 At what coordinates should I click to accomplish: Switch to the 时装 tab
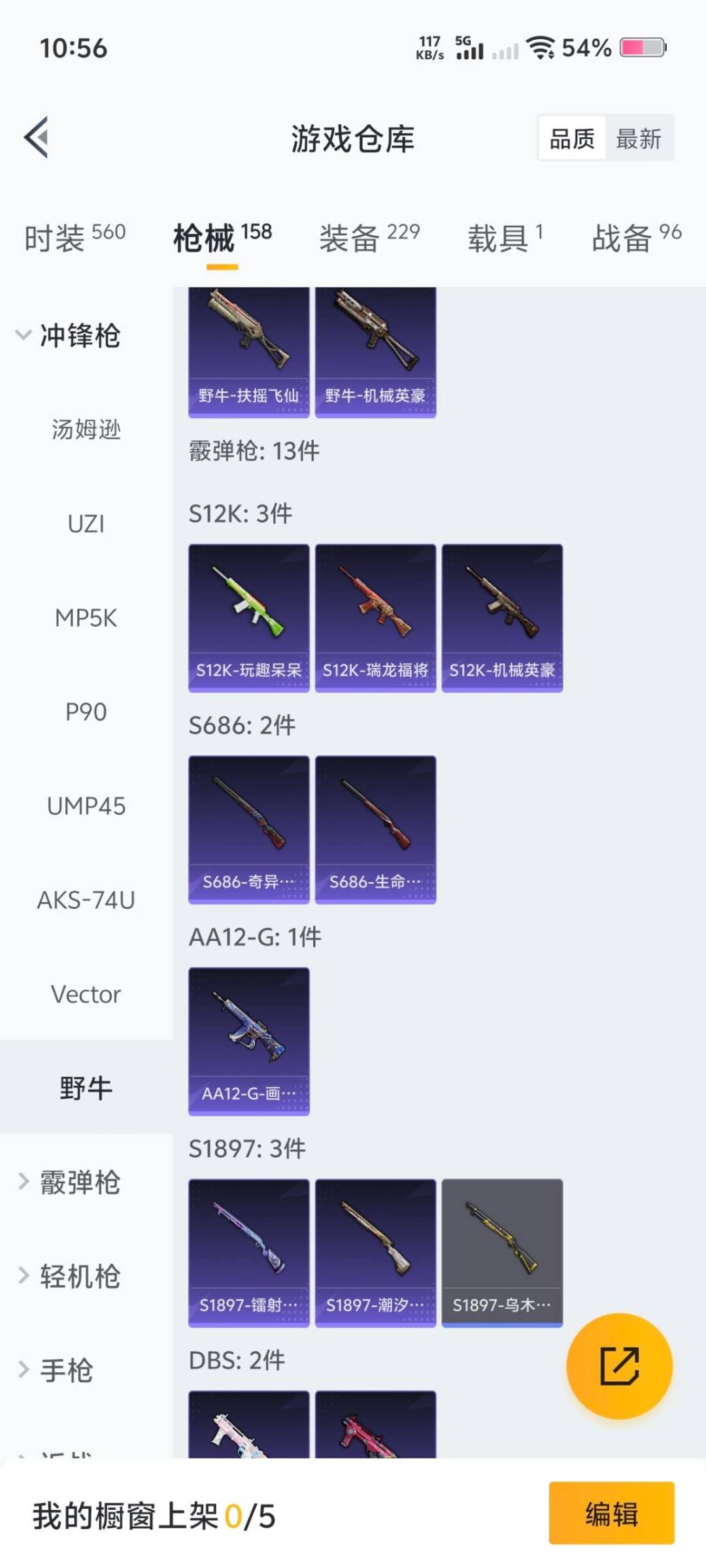75,237
